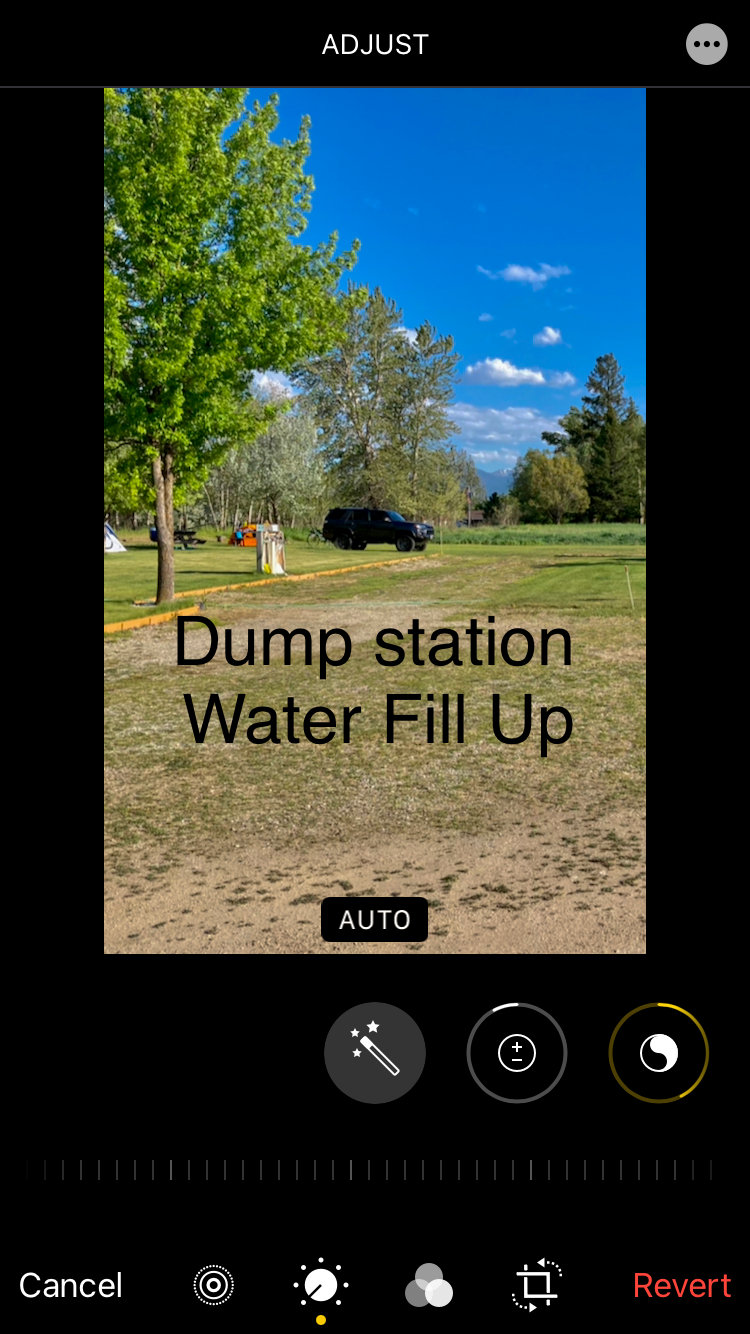Select the Brilliance yin-yang adjustment circle

pos(659,1052)
